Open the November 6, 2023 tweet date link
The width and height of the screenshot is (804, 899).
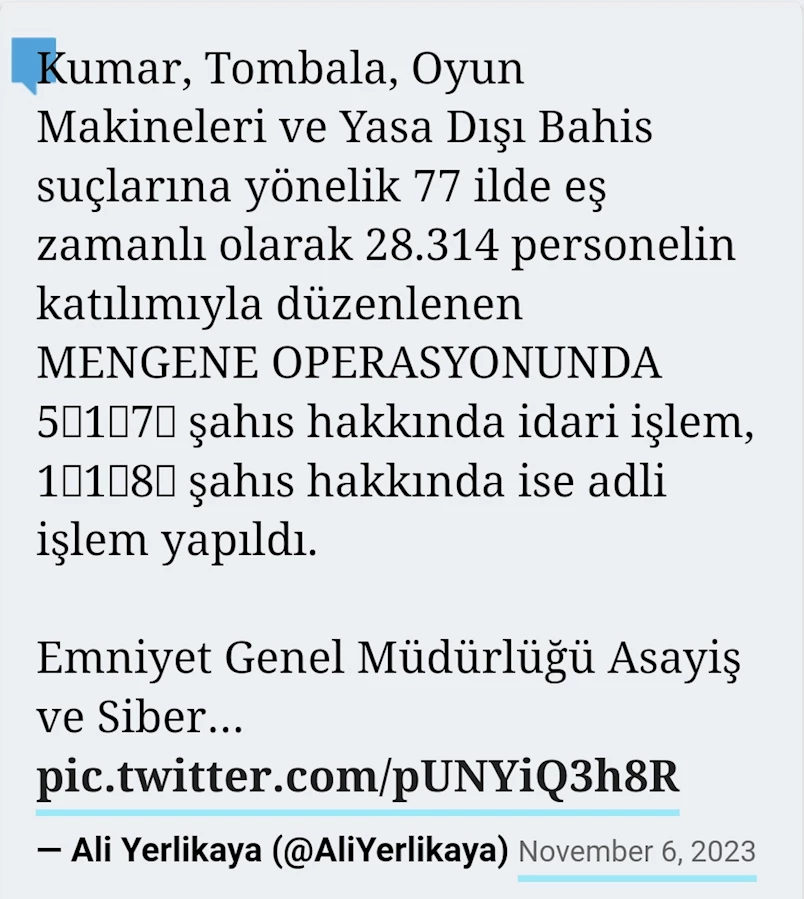pyautogui.click(x=637, y=852)
